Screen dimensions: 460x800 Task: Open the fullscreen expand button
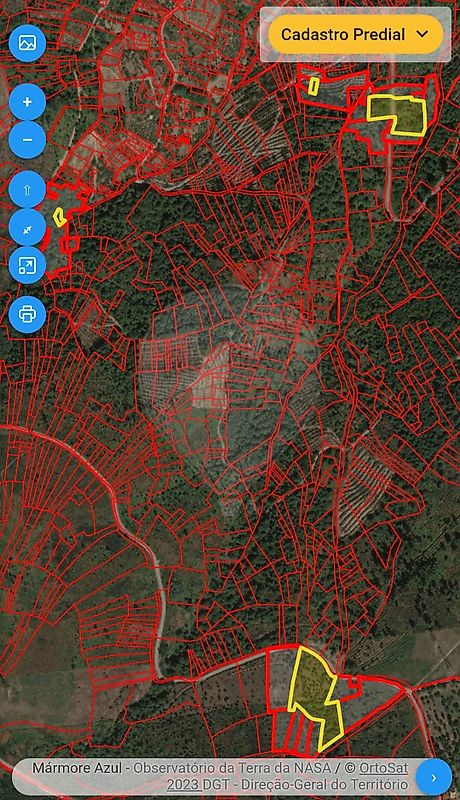pos(28,265)
